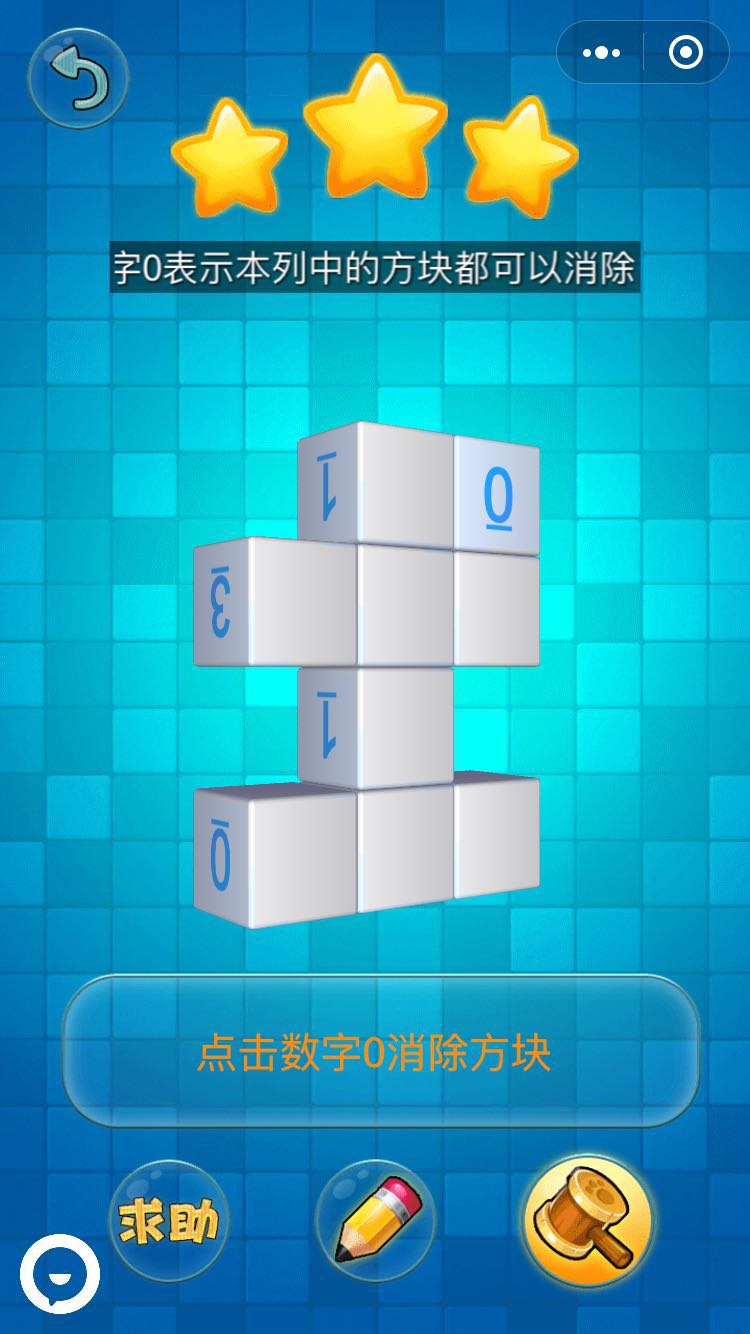750x1334 pixels.
Task: Ask for a hint with 求助
Action: click(x=169, y=1220)
